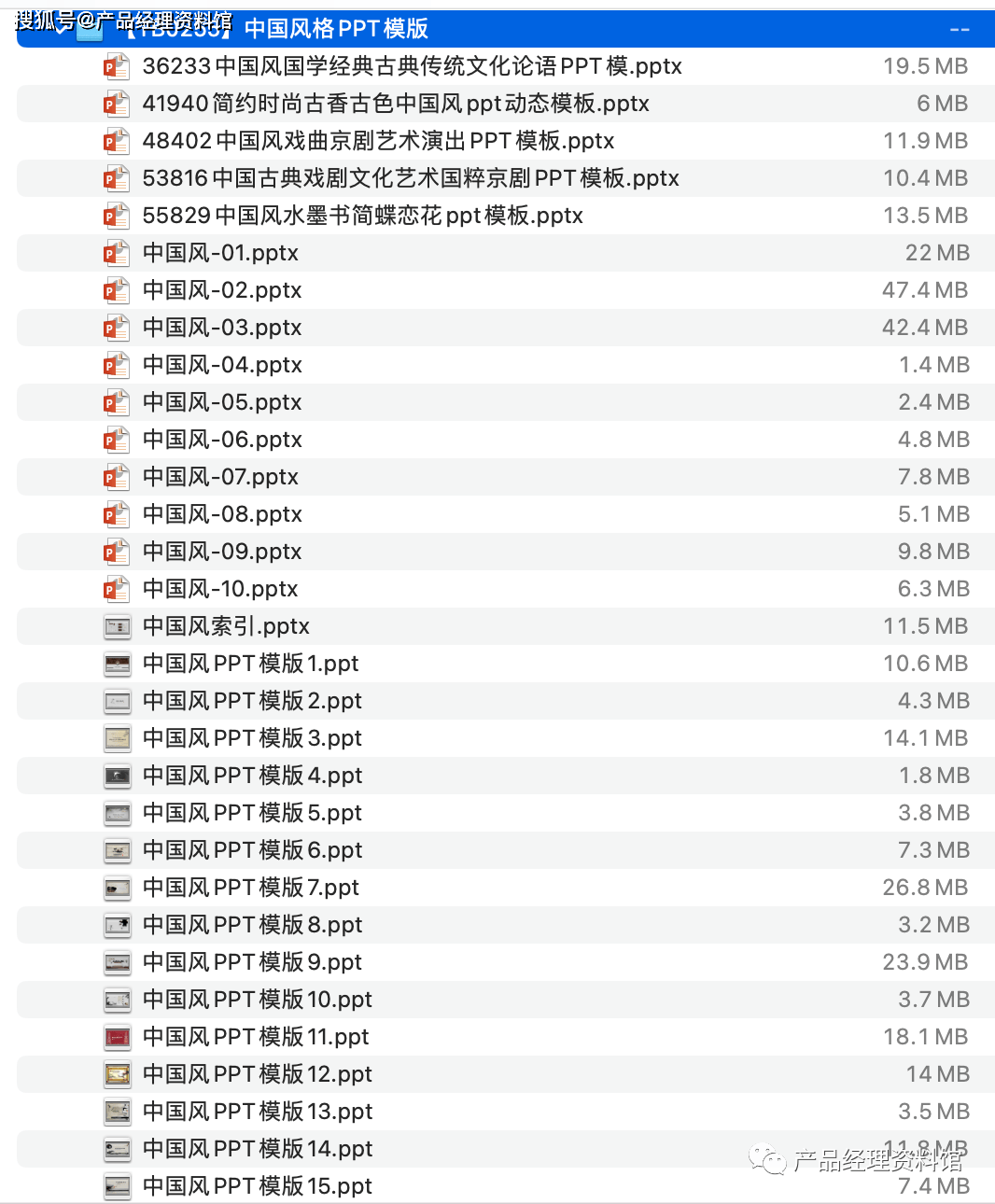Select the PowerPoint icon for 中国风-03.pptx
Viewport: 995px width, 1204px height.
point(117,327)
